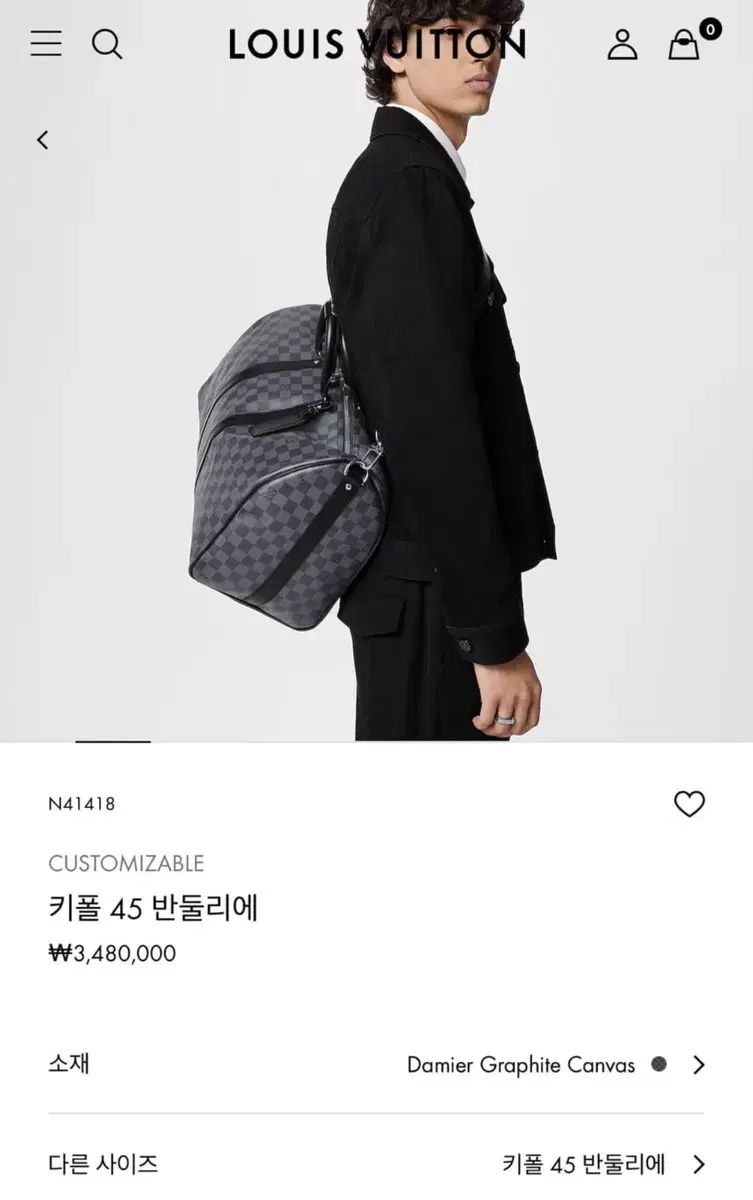Go back with the arrow

point(42,140)
